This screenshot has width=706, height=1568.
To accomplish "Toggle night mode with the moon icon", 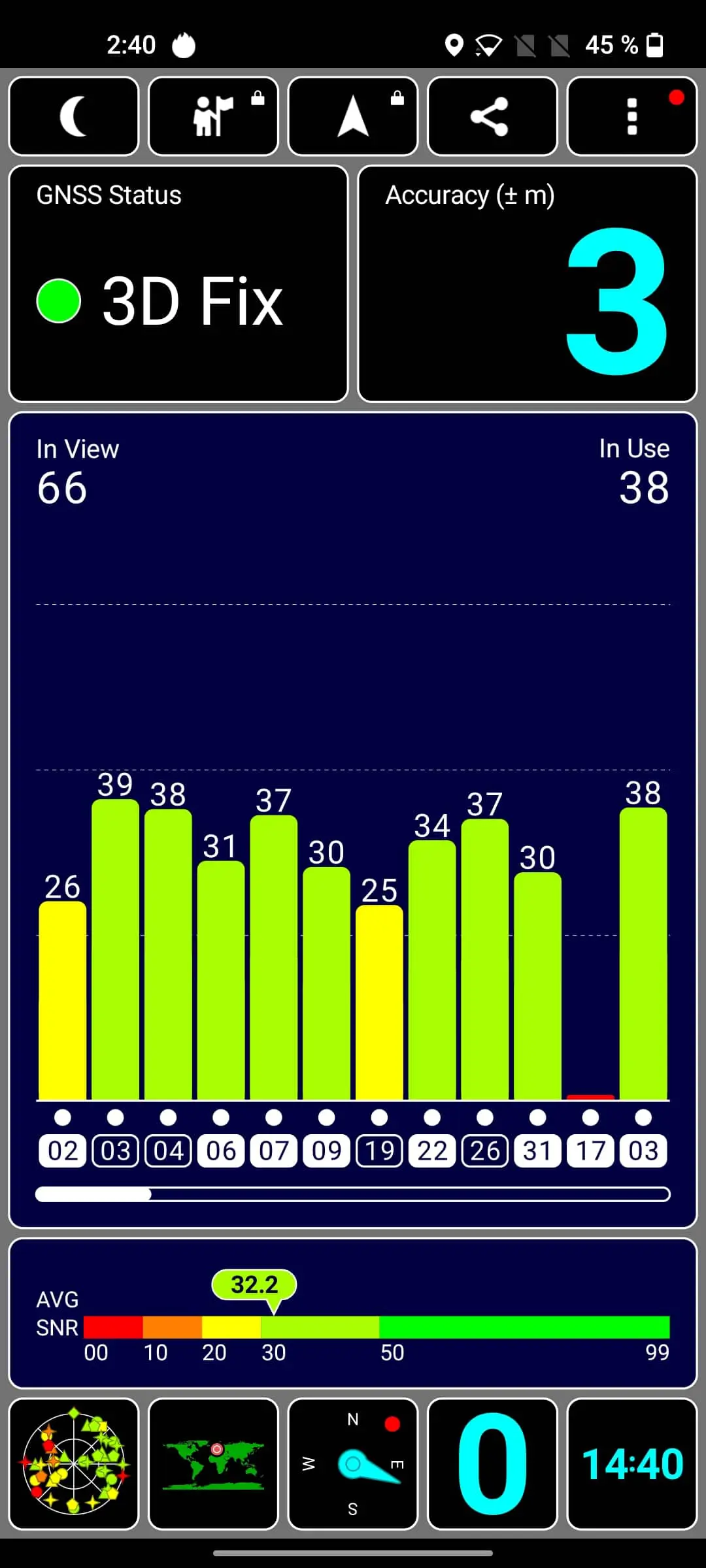I will (74, 116).
